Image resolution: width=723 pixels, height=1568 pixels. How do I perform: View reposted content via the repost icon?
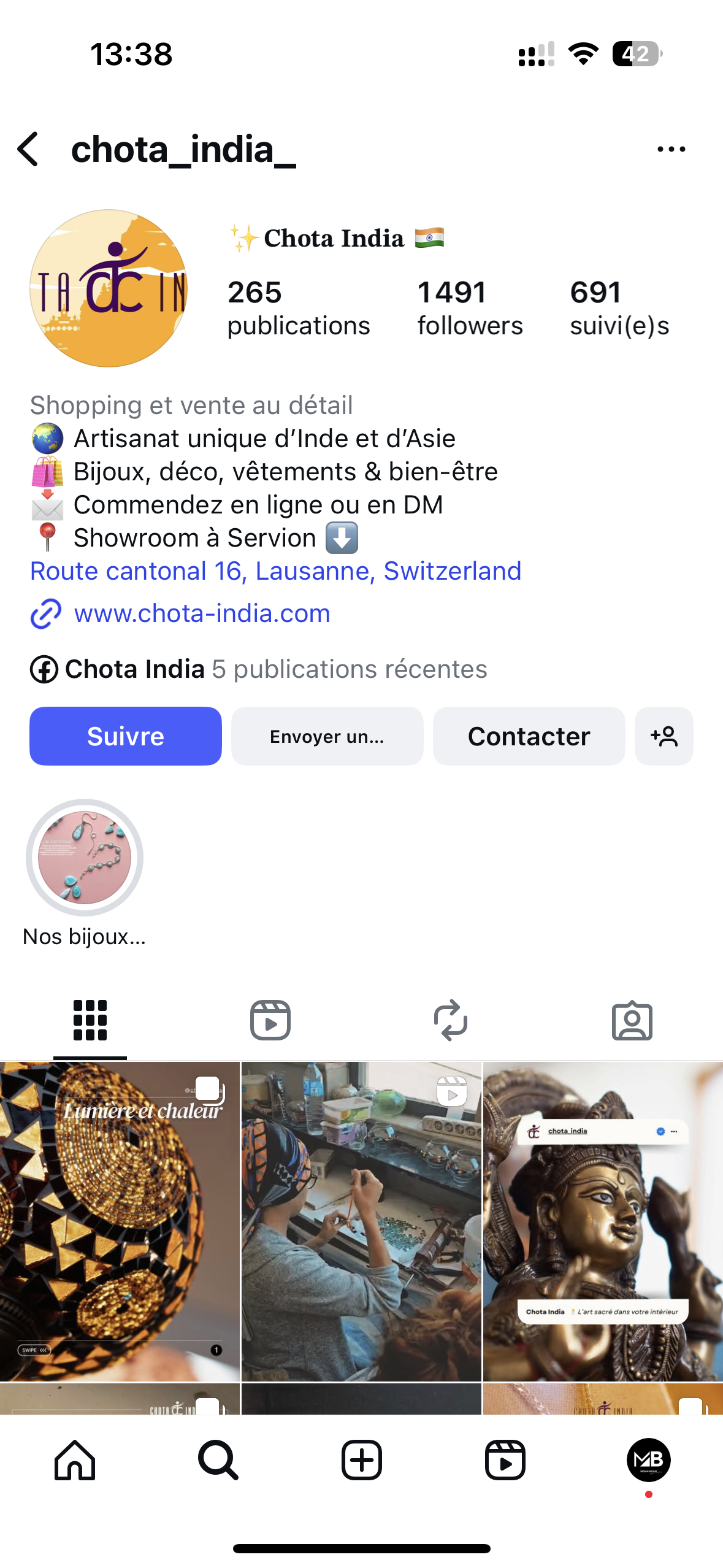click(452, 1020)
